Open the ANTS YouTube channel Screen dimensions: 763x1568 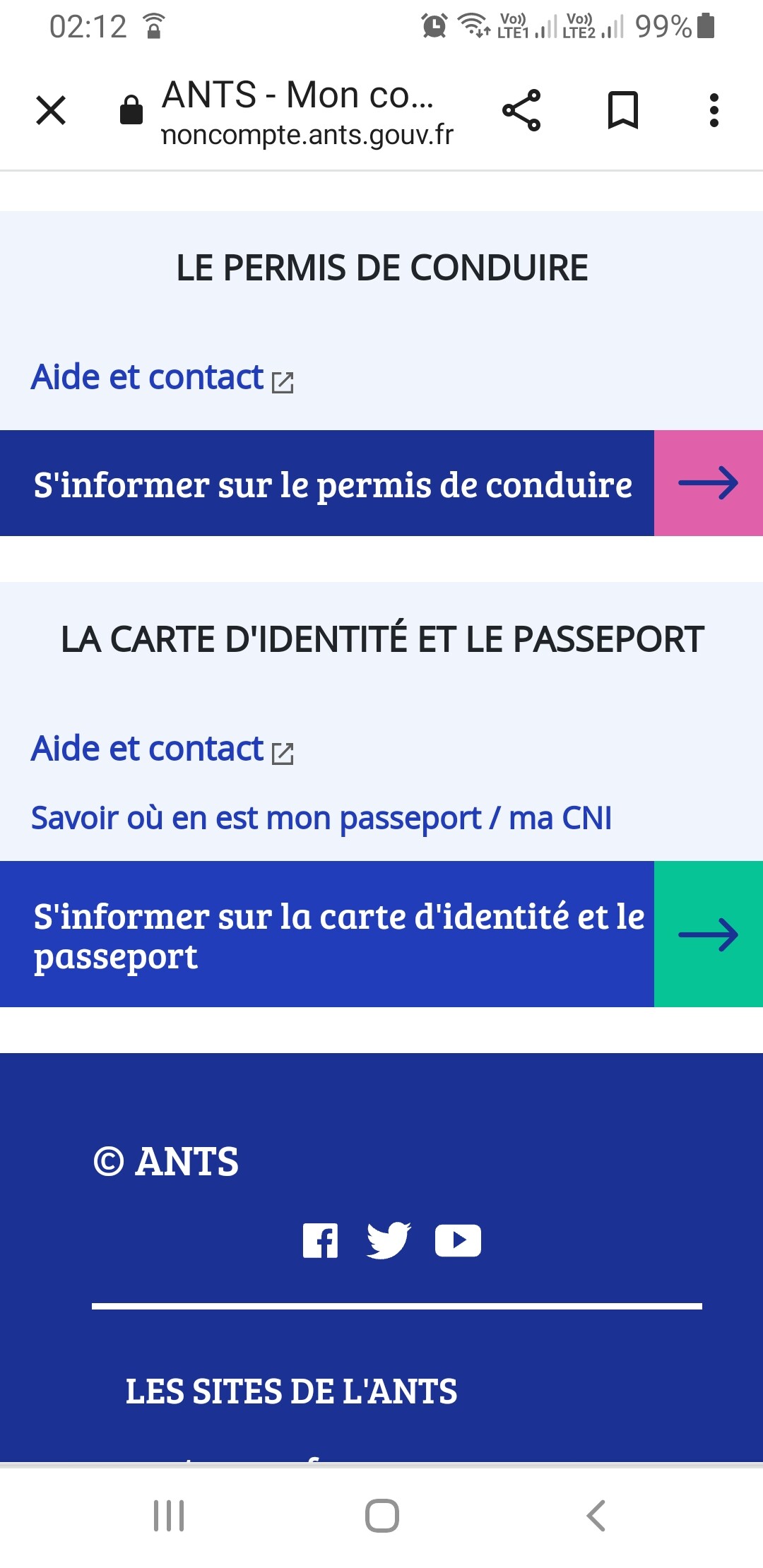click(458, 1240)
